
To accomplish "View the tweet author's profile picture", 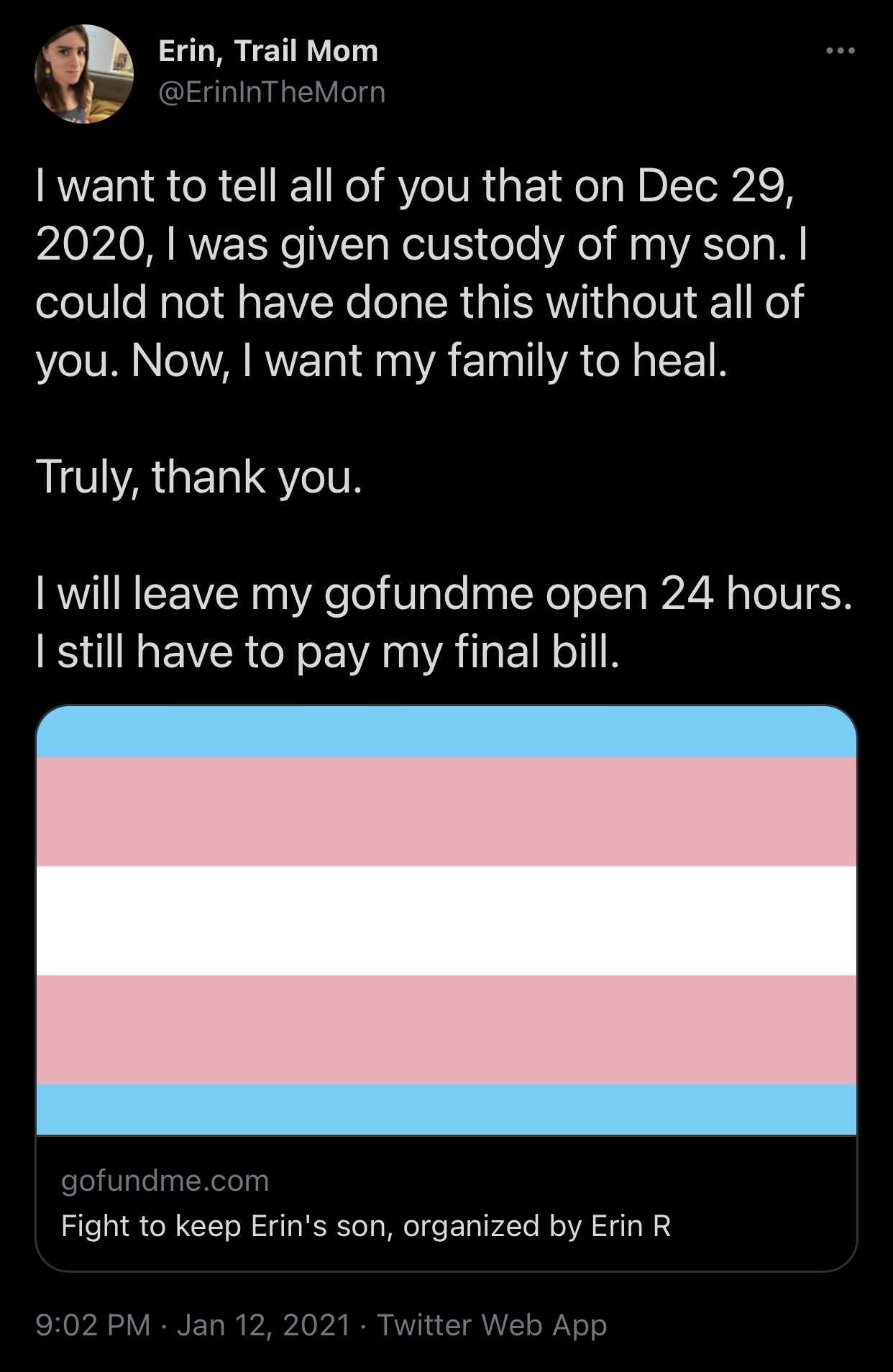I will 84,74.
